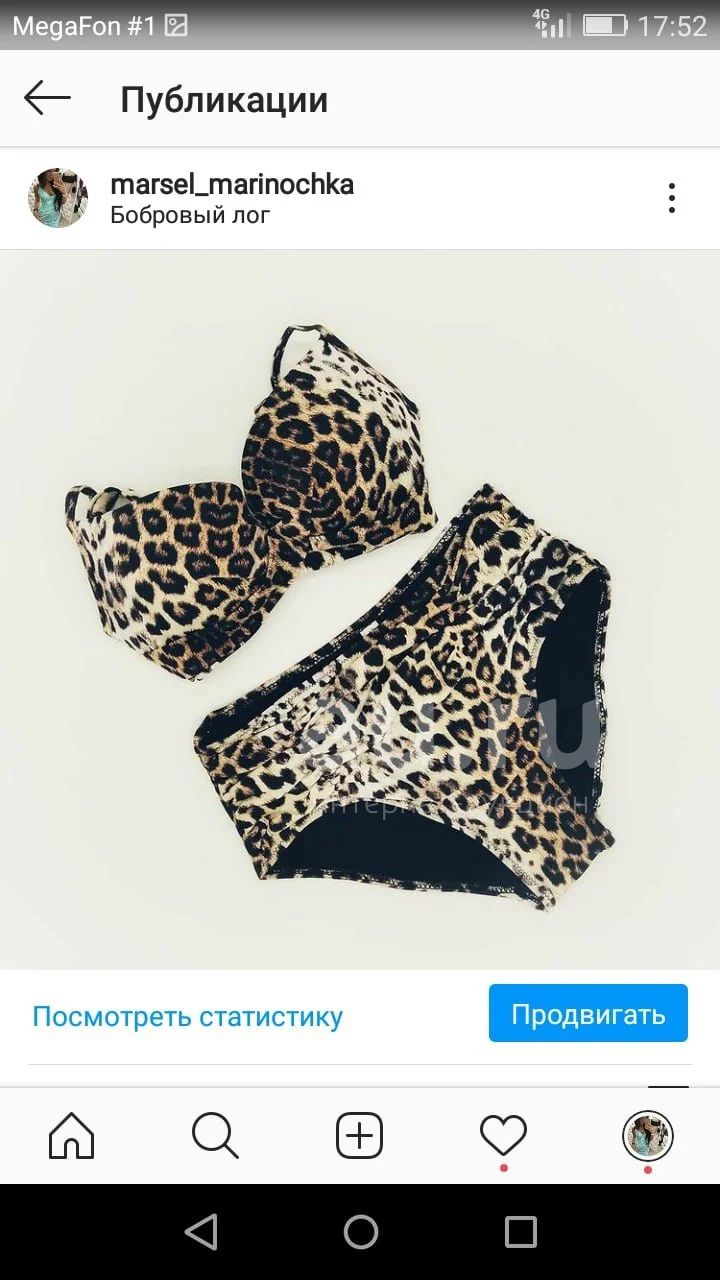Switch to the profile tab

click(648, 1136)
